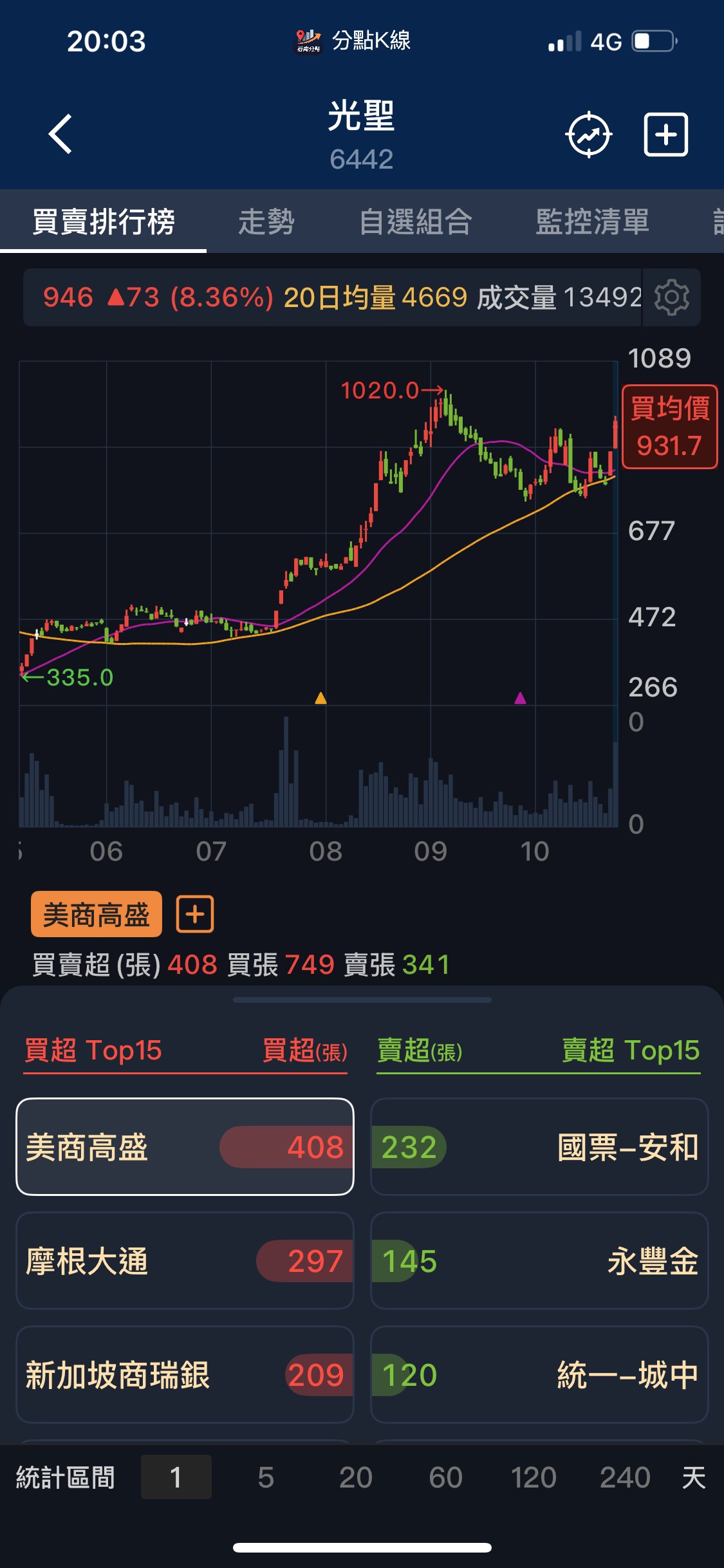Select the 監控清單 tab
The height and width of the screenshot is (1568, 724).
coord(592,222)
